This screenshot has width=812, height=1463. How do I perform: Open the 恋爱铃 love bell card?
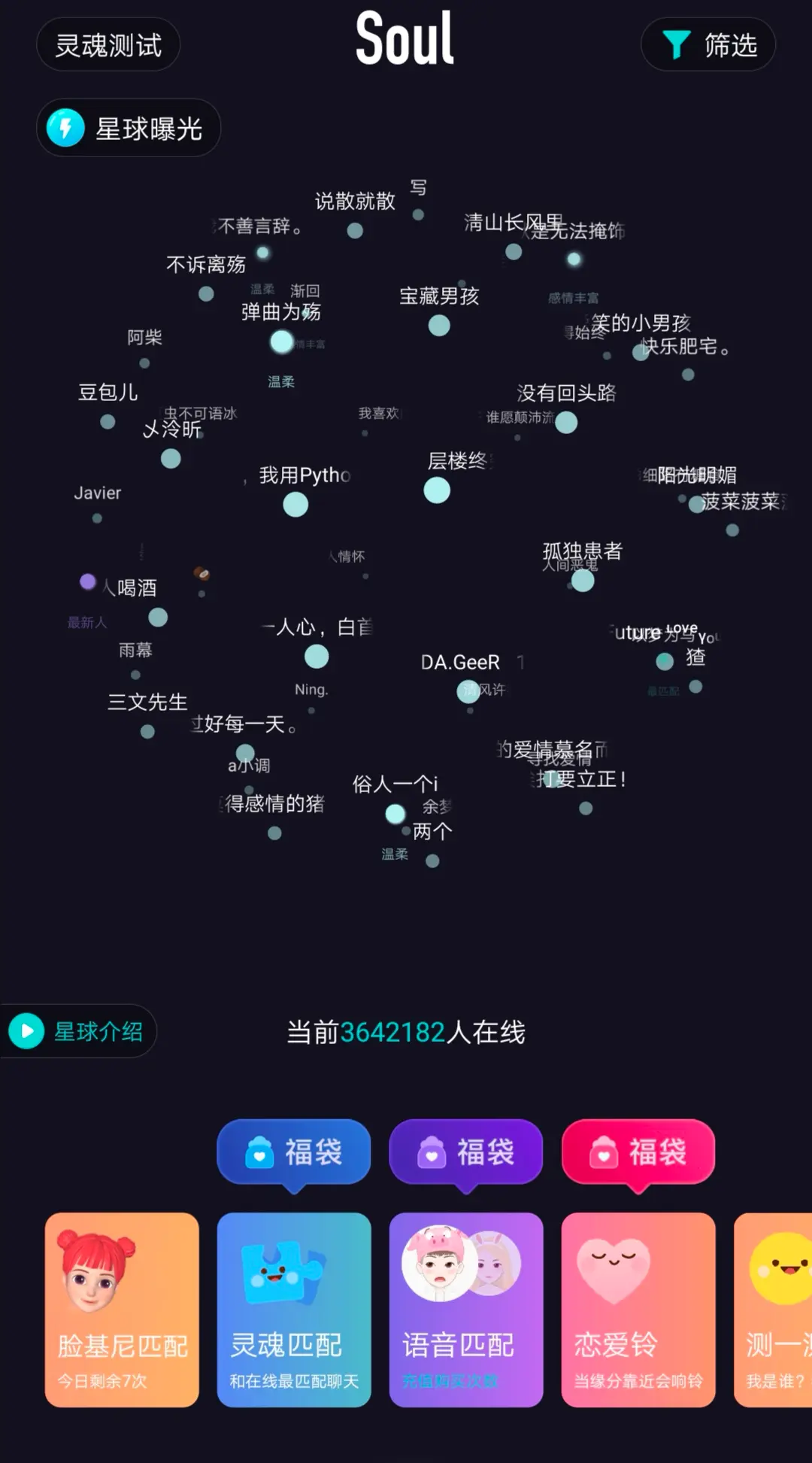click(x=638, y=1310)
